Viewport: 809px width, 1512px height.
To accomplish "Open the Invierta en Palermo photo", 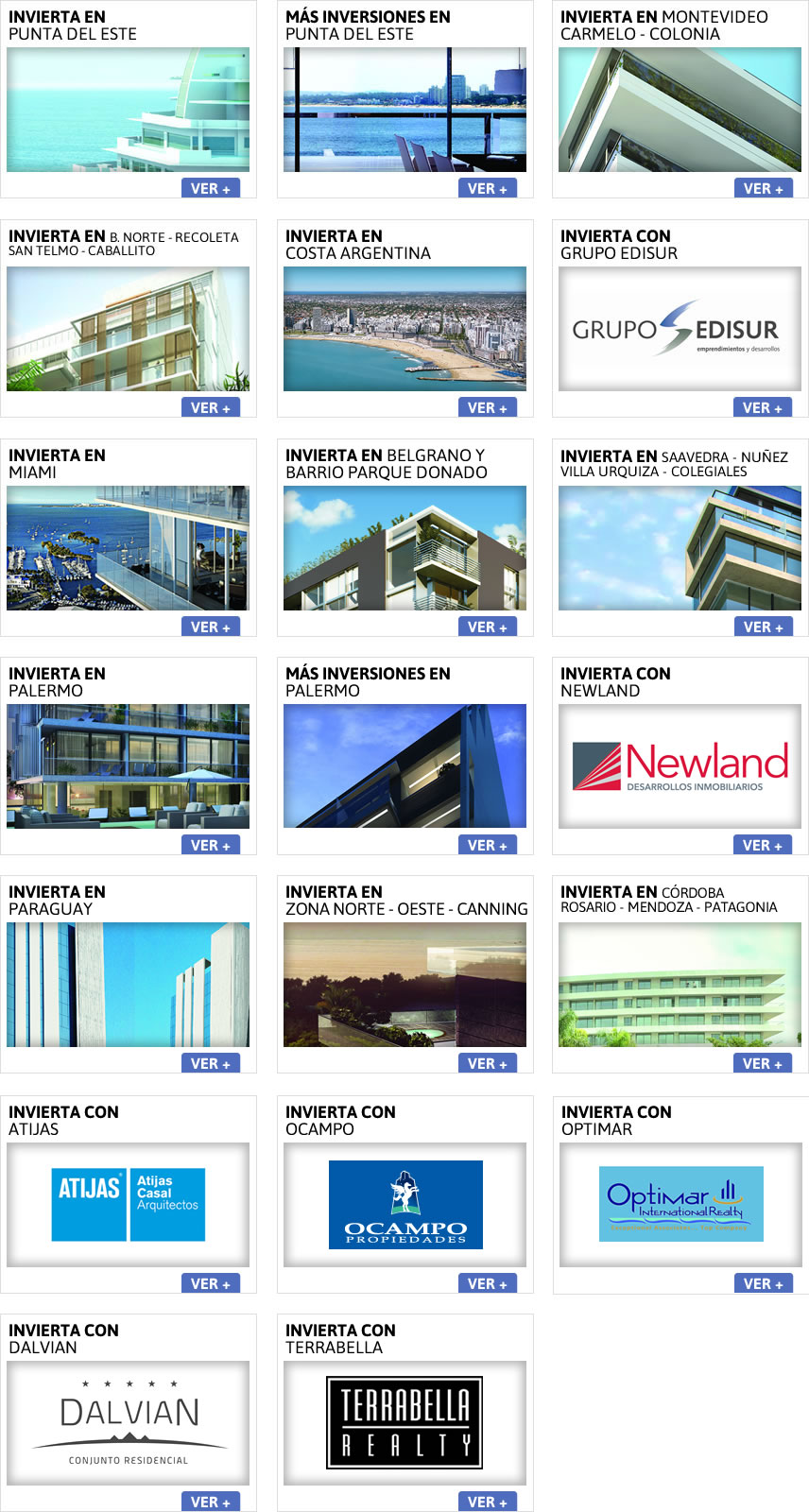I will (129, 766).
